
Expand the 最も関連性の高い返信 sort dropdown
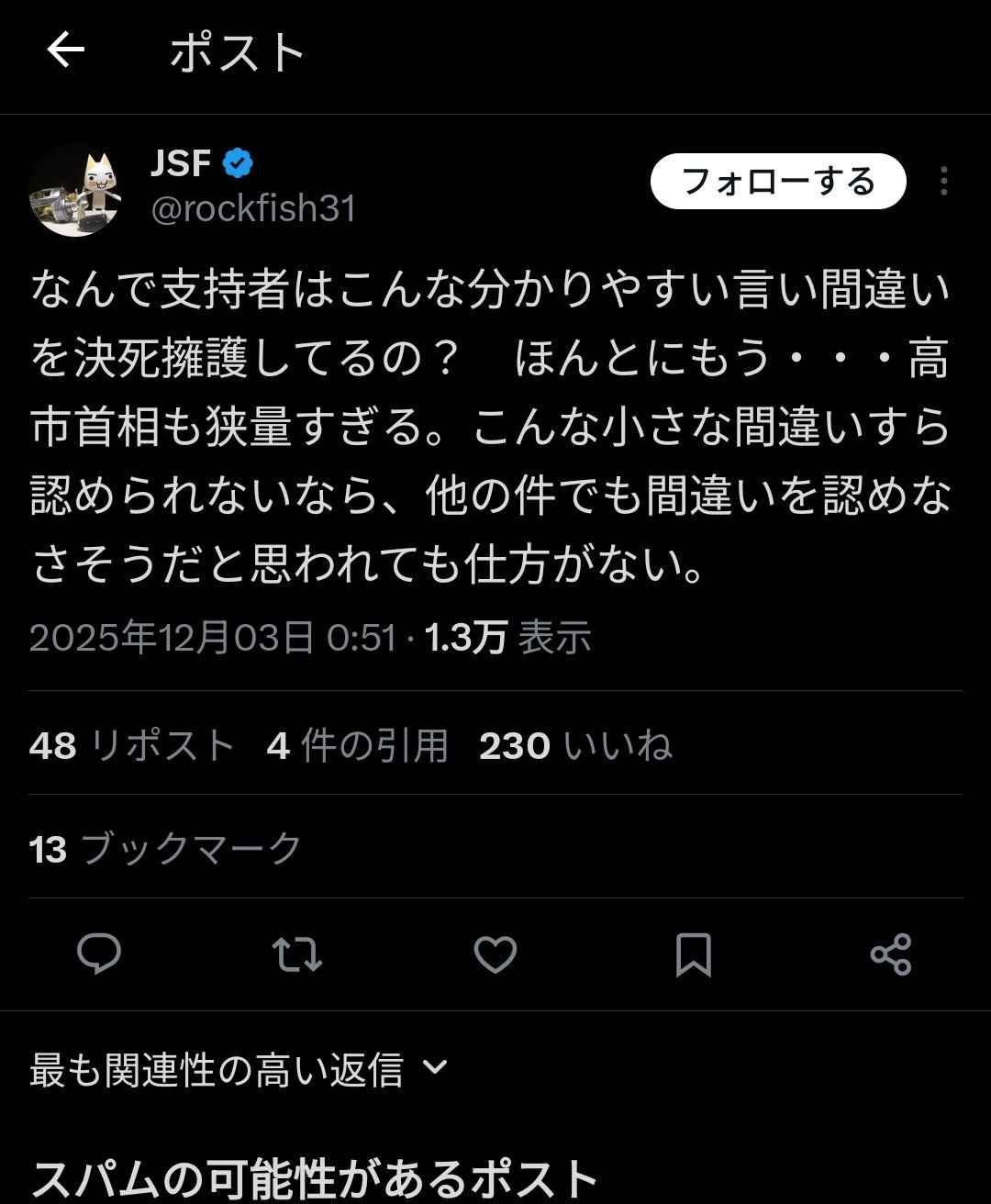click(239, 1069)
